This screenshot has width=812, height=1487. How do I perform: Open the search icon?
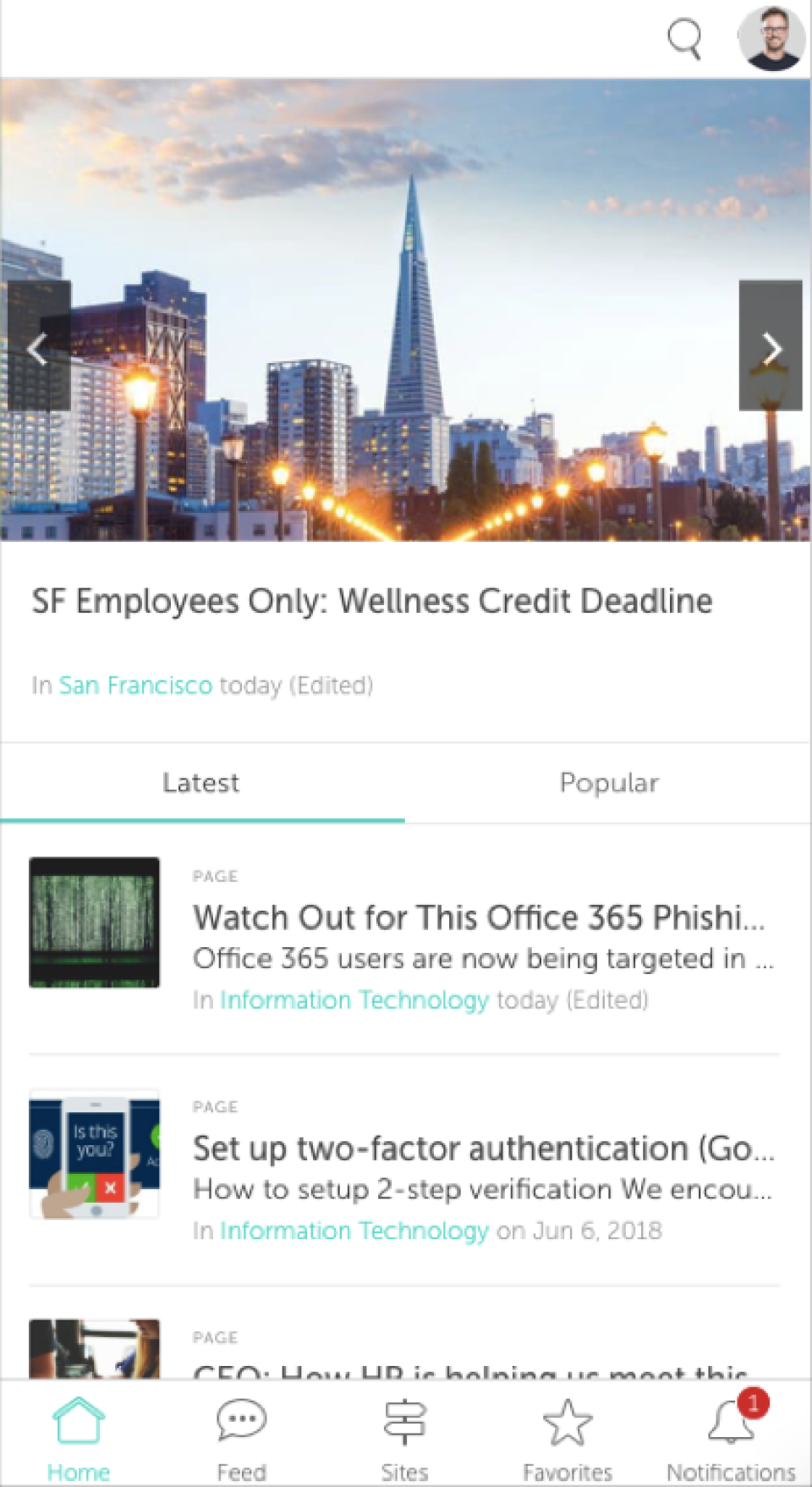coord(683,39)
